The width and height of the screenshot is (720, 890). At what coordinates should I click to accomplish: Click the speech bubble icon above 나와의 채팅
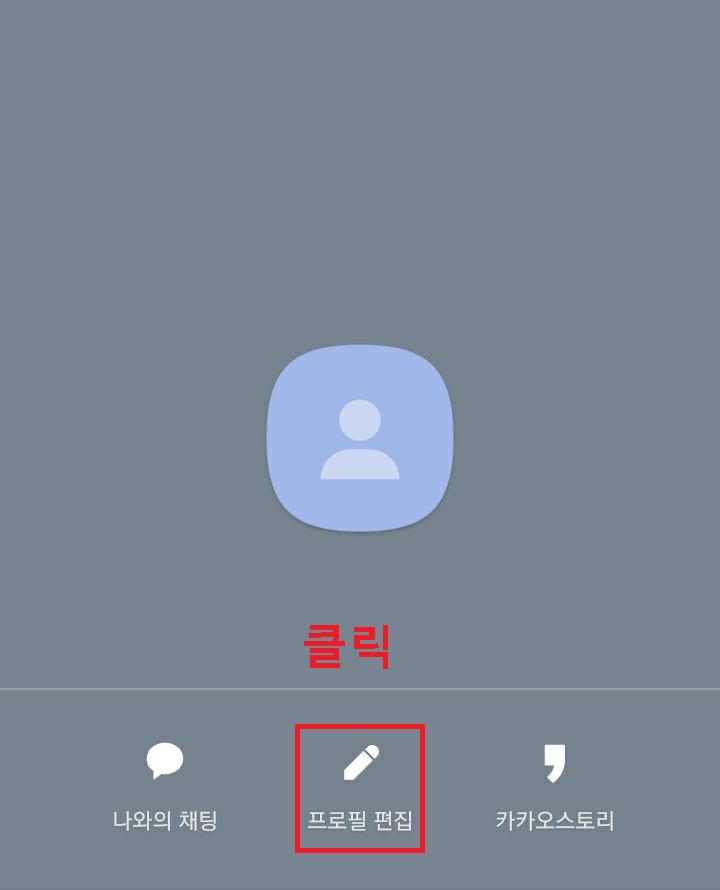point(165,760)
